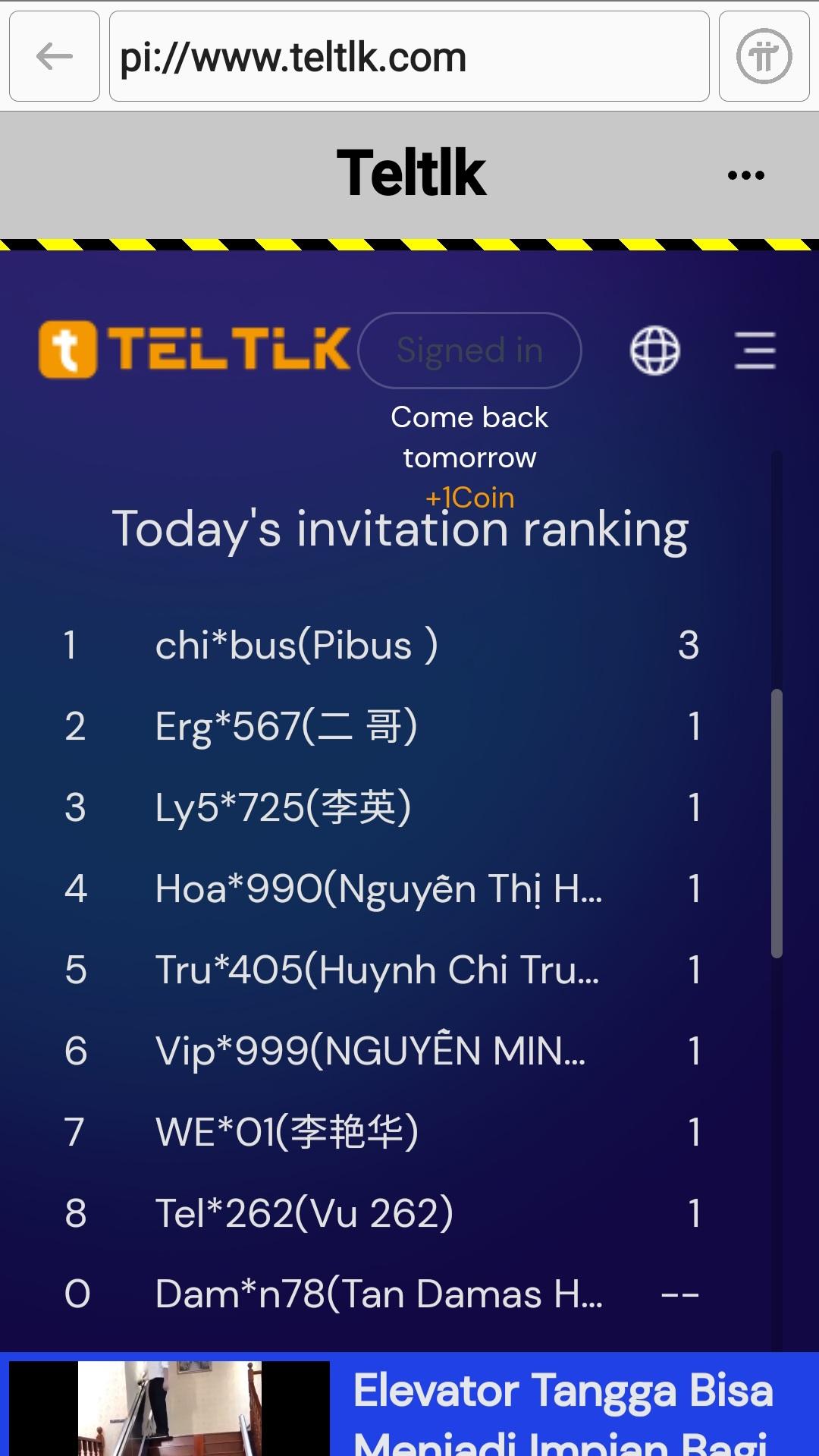Tap the Signed in button
The image size is (819, 1456).
469,351
